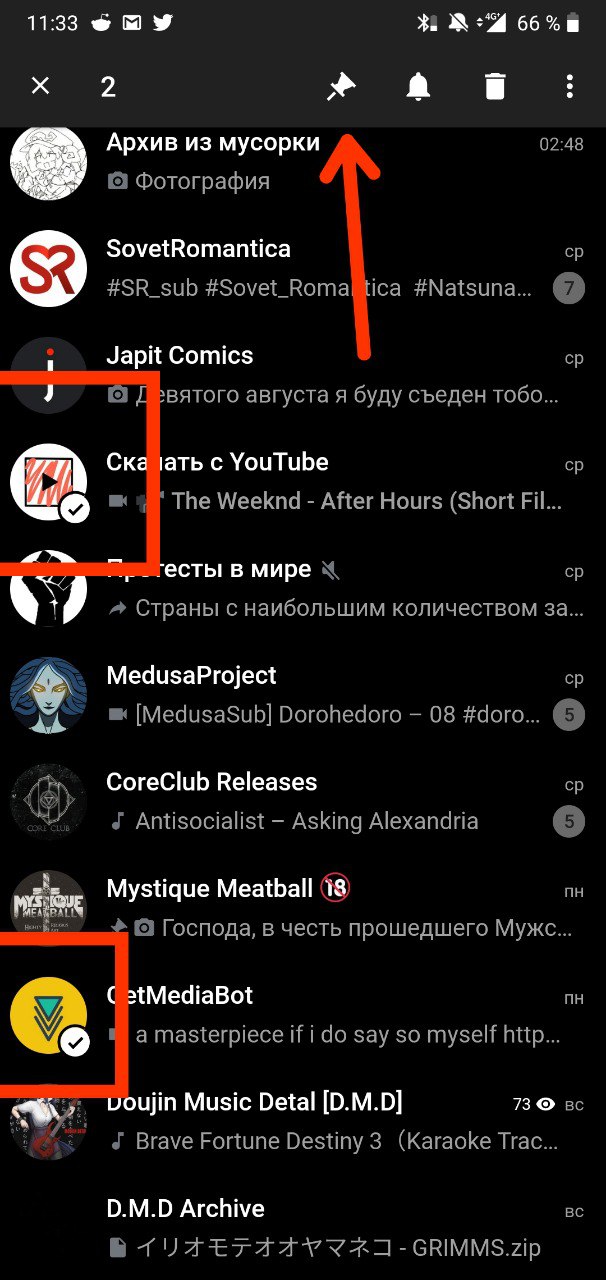Screen dimensions: 606x1280
Task: Select the Mystique Meatball chat
Action: [330, 908]
